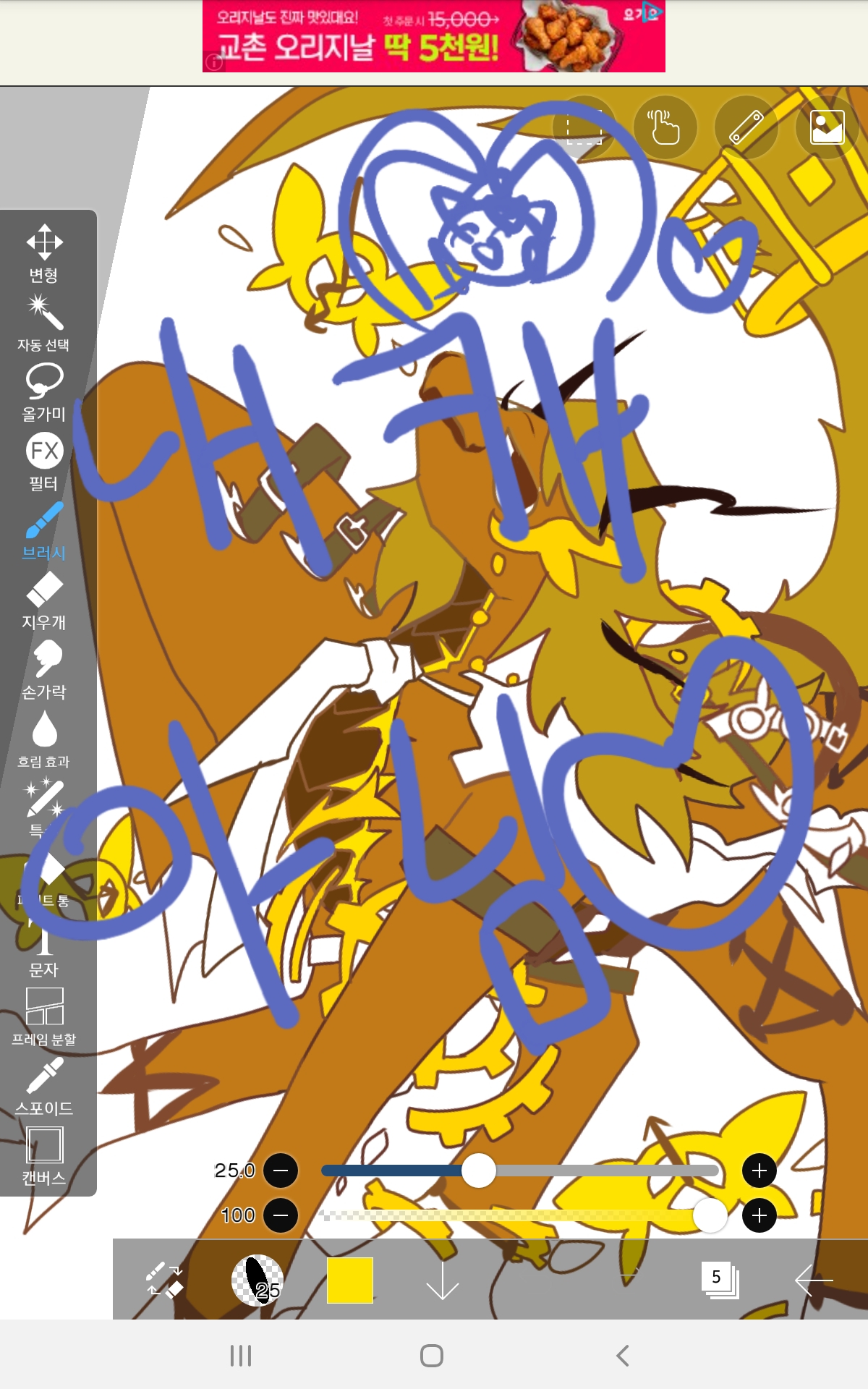
Task: Switch to the 지우개 eraser tool
Action: coord(44,600)
